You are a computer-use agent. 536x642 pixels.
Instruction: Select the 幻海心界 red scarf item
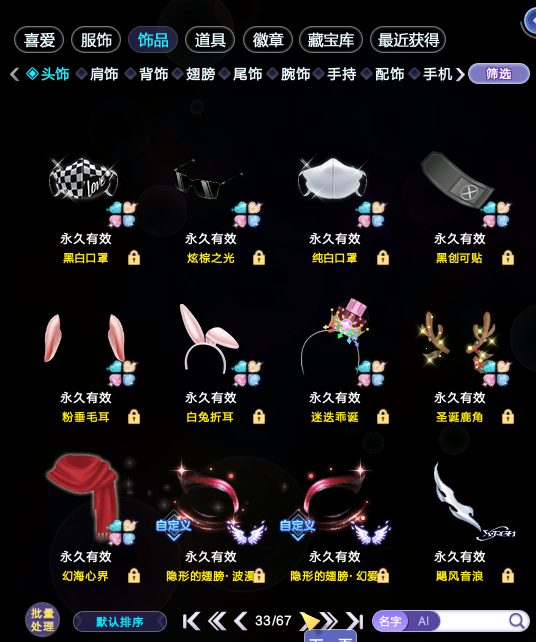coord(85,520)
